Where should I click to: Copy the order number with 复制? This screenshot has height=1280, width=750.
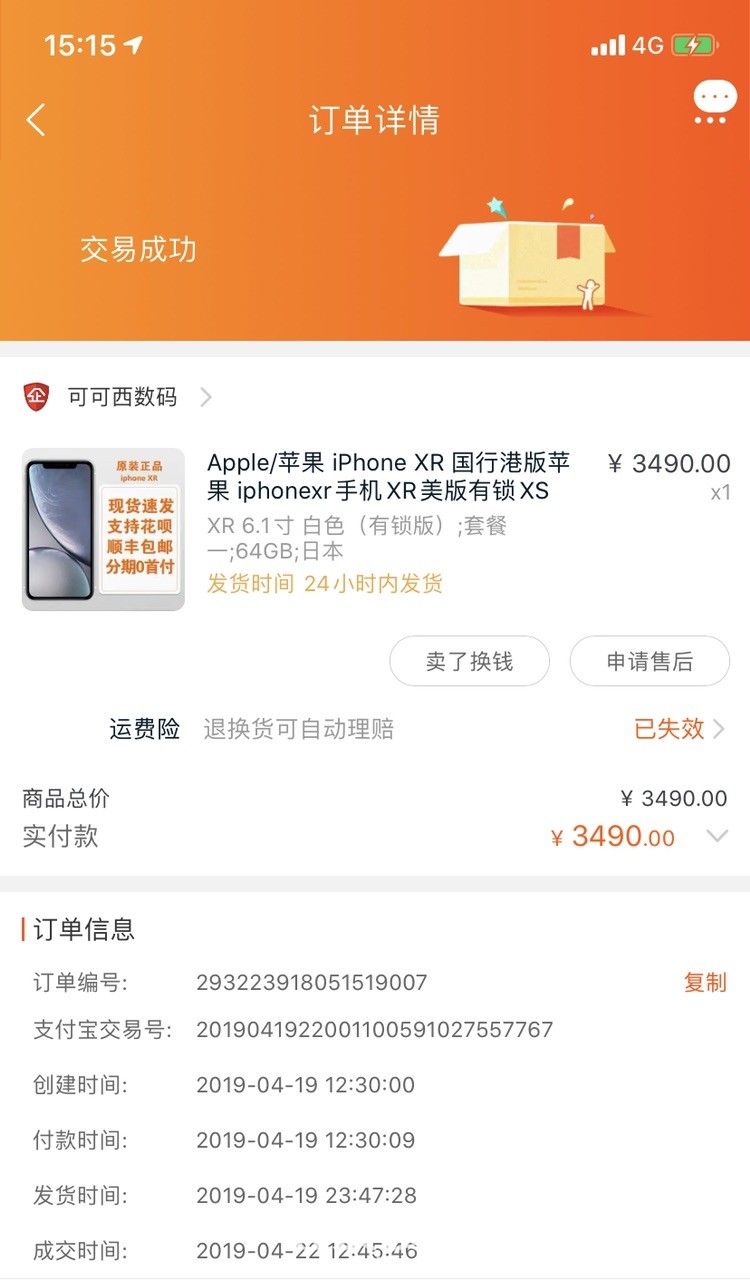tap(704, 982)
